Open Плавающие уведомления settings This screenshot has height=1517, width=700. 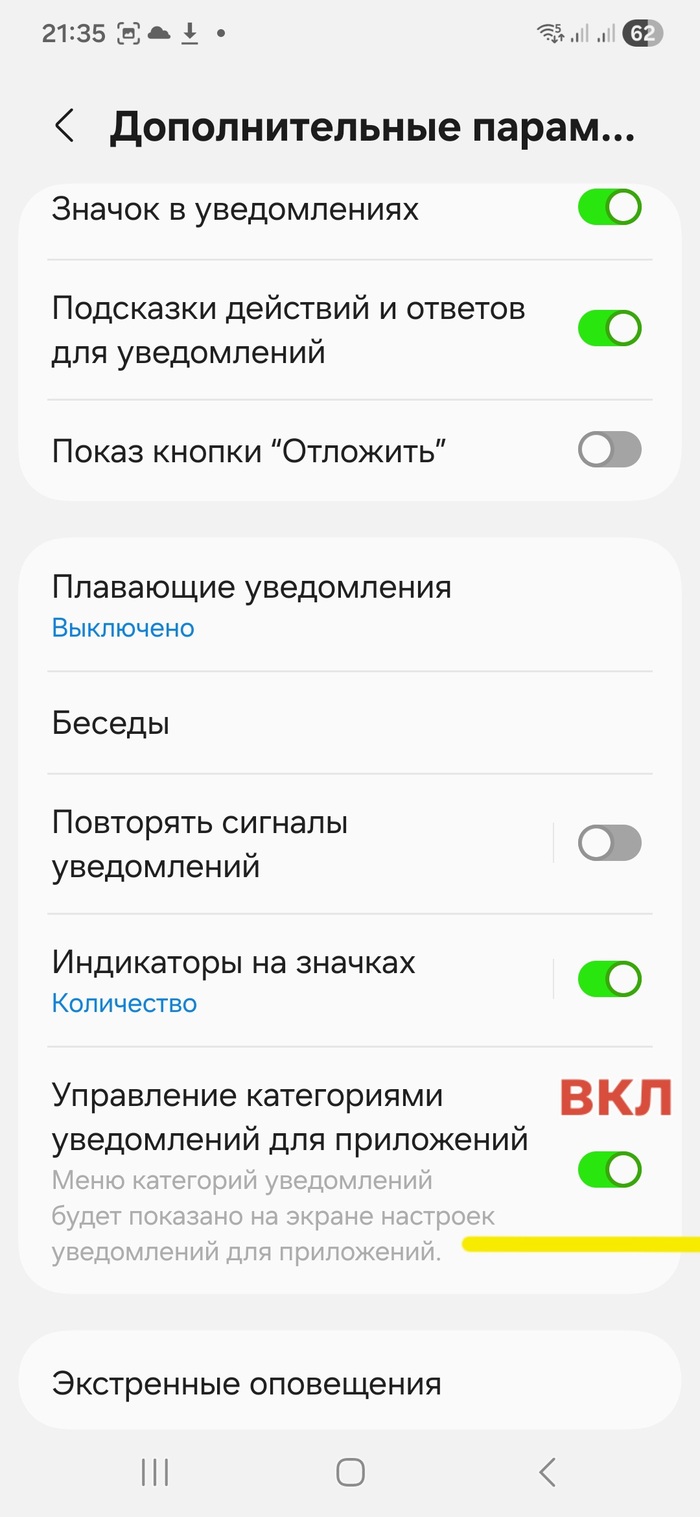(x=300, y=605)
